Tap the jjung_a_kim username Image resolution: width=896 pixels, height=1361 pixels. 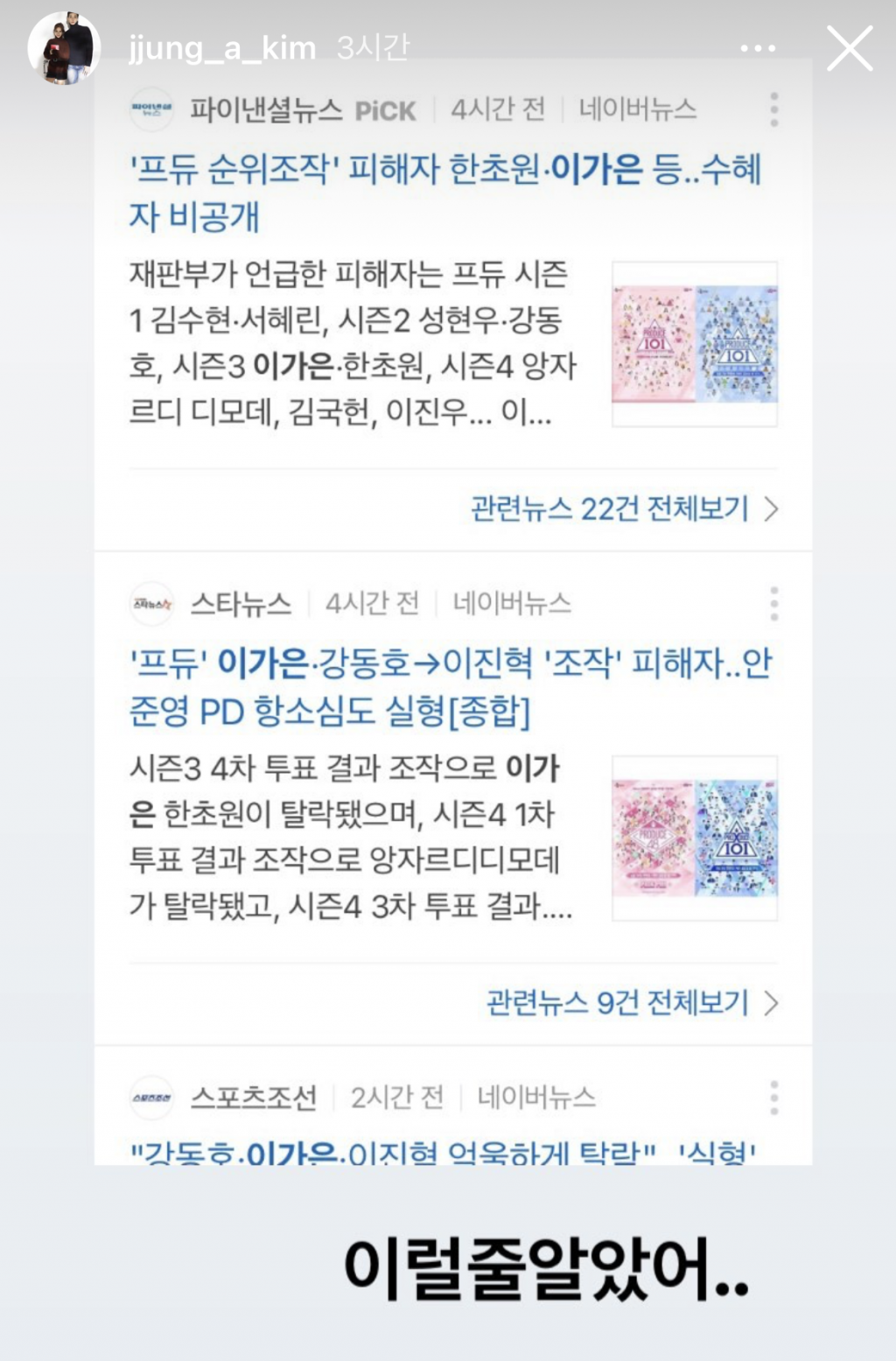[x=222, y=48]
